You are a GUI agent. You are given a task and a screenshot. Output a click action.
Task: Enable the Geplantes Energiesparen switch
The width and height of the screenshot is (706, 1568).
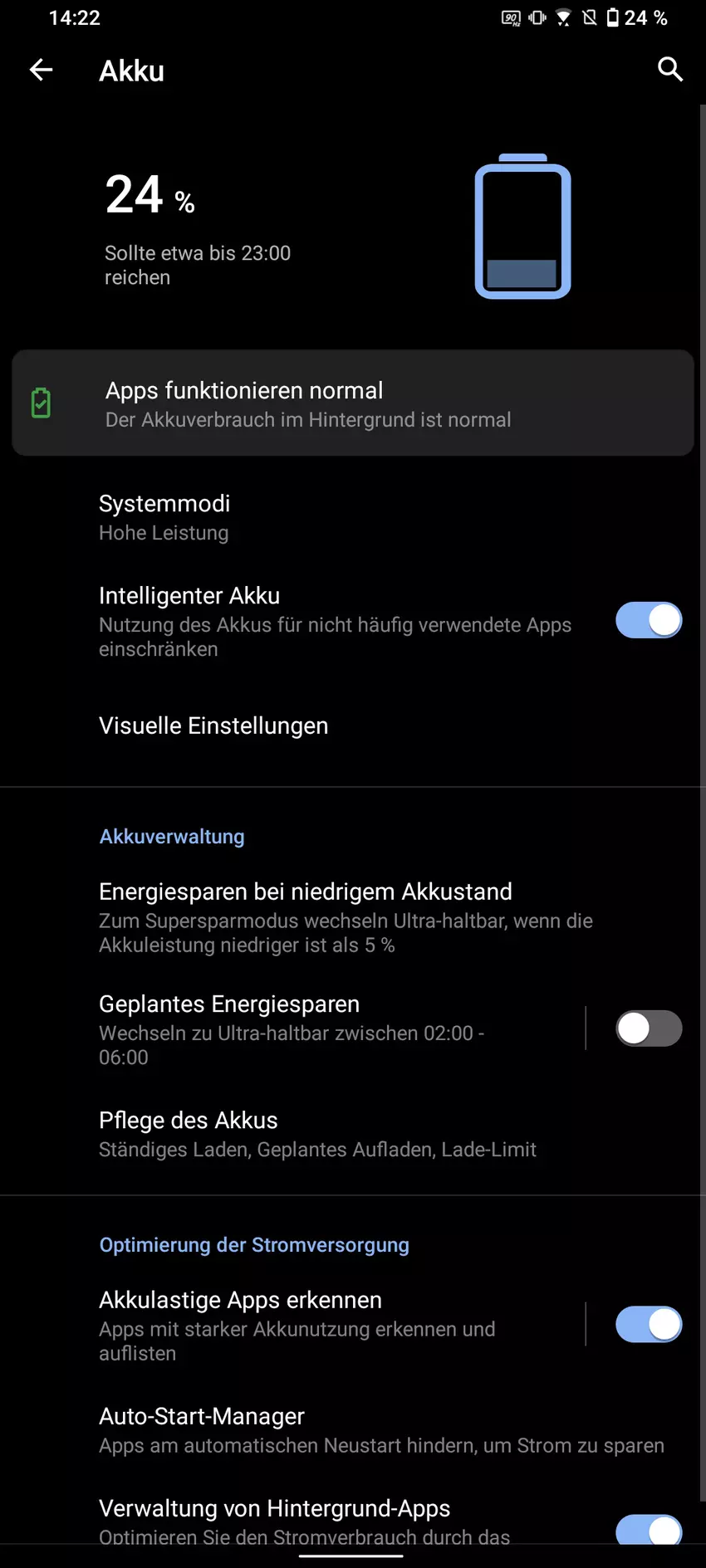click(648, 1029)
